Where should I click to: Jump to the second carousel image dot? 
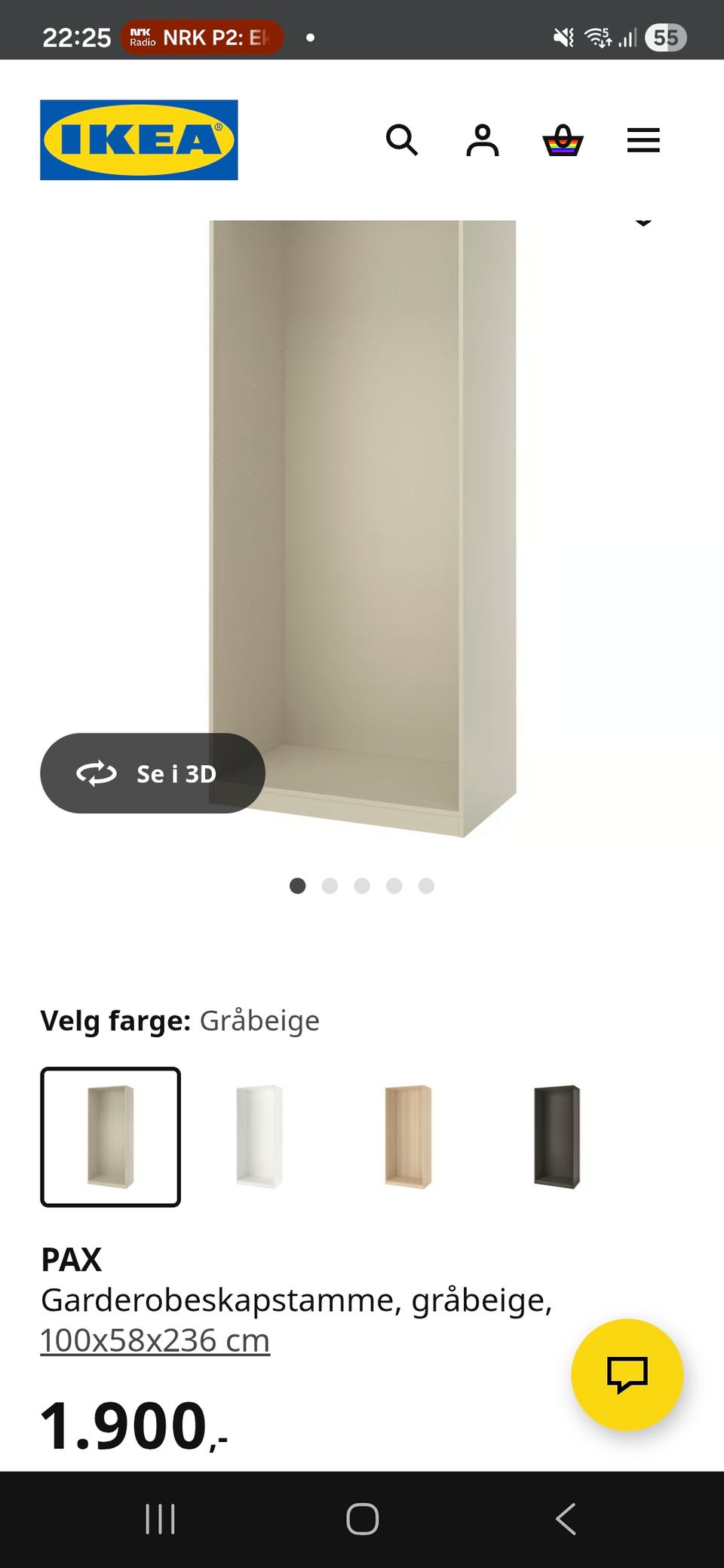tap(330, 887)
